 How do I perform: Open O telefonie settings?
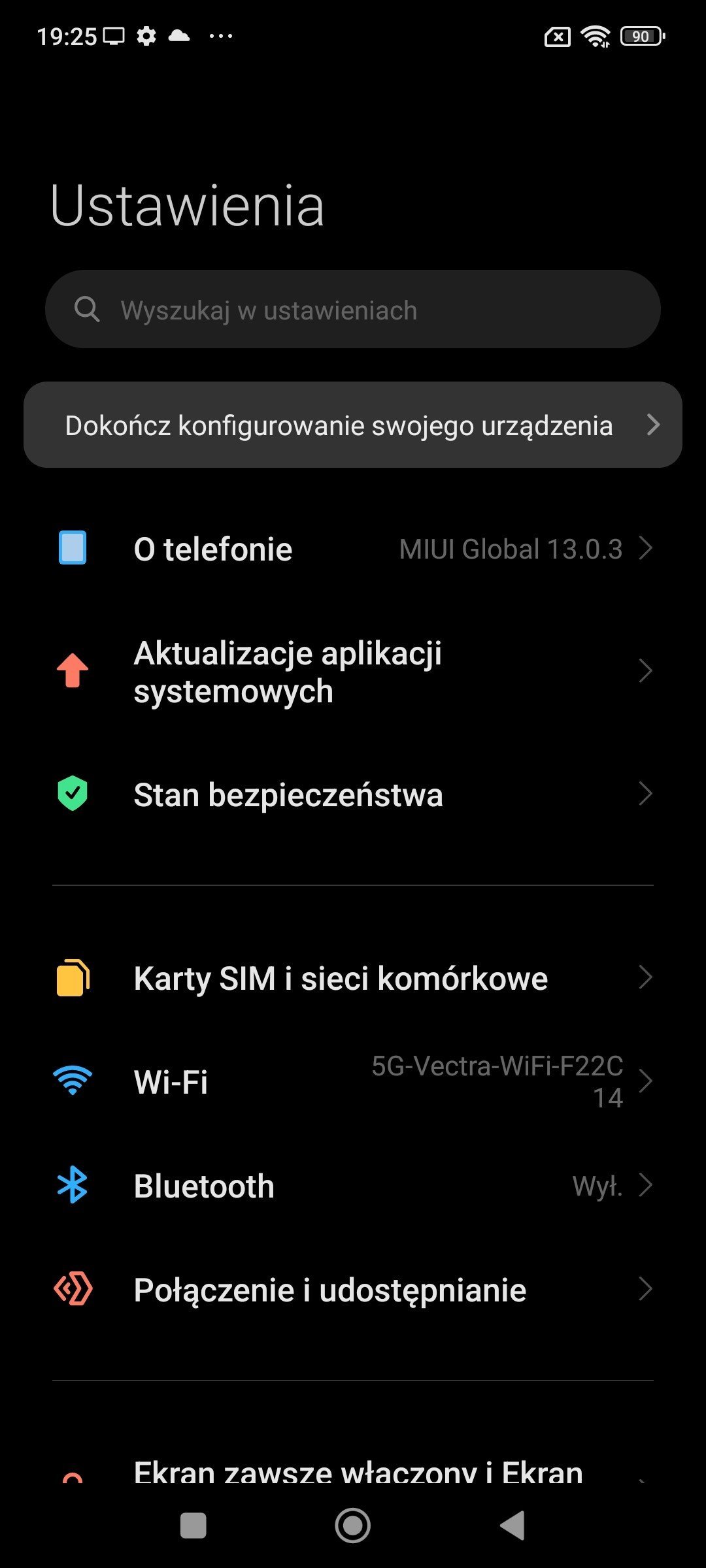point(353,549)
